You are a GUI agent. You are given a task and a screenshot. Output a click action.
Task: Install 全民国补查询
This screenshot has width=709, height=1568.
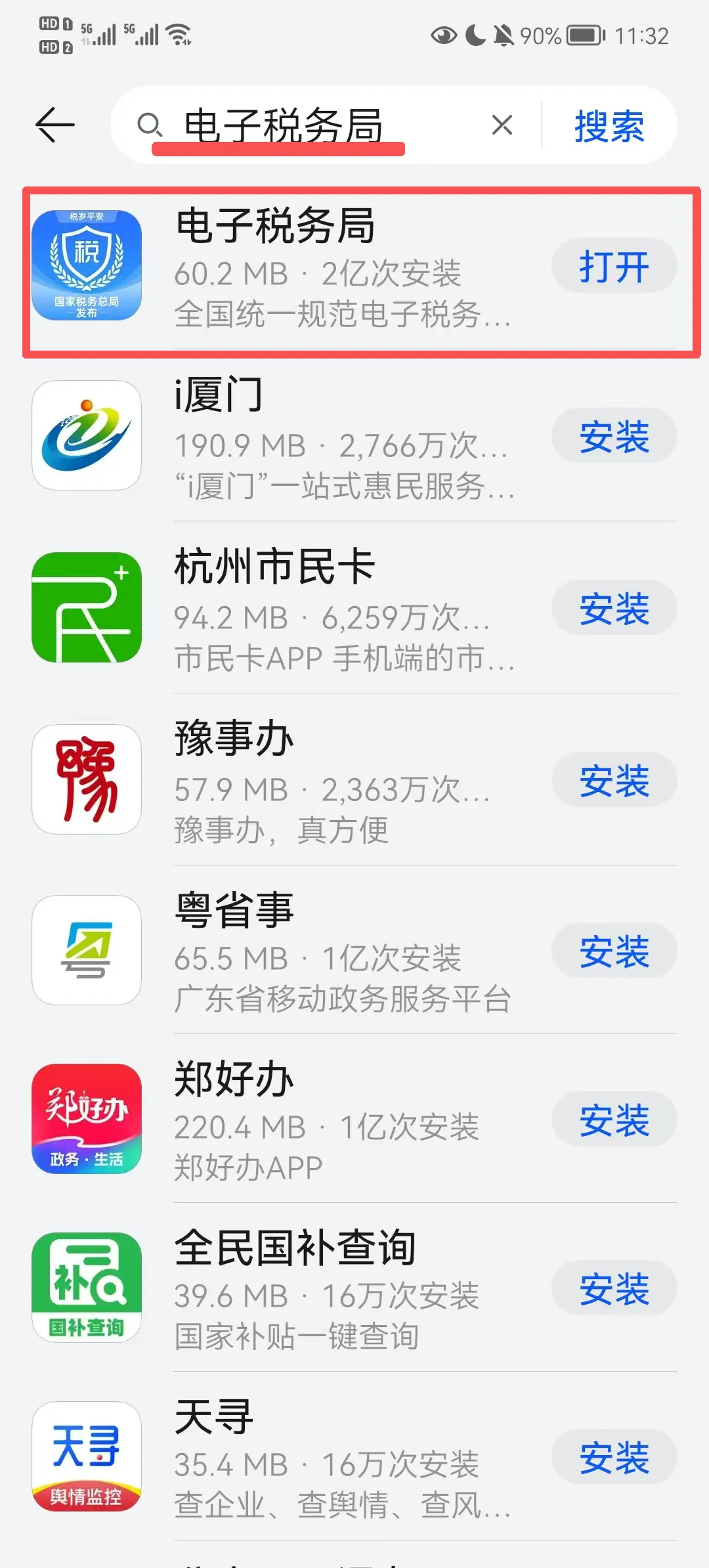(614, 1289)
